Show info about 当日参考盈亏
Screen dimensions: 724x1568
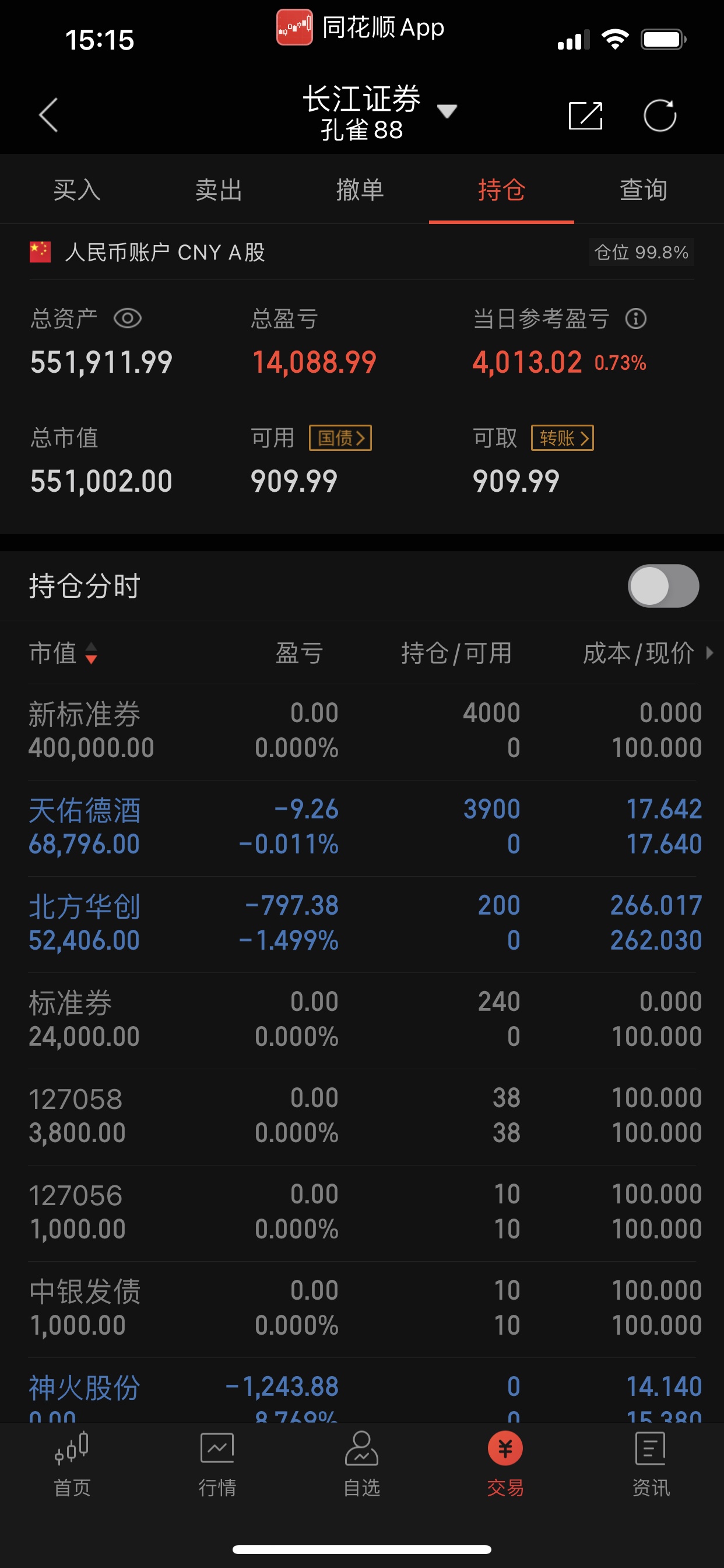click(636, 318)
